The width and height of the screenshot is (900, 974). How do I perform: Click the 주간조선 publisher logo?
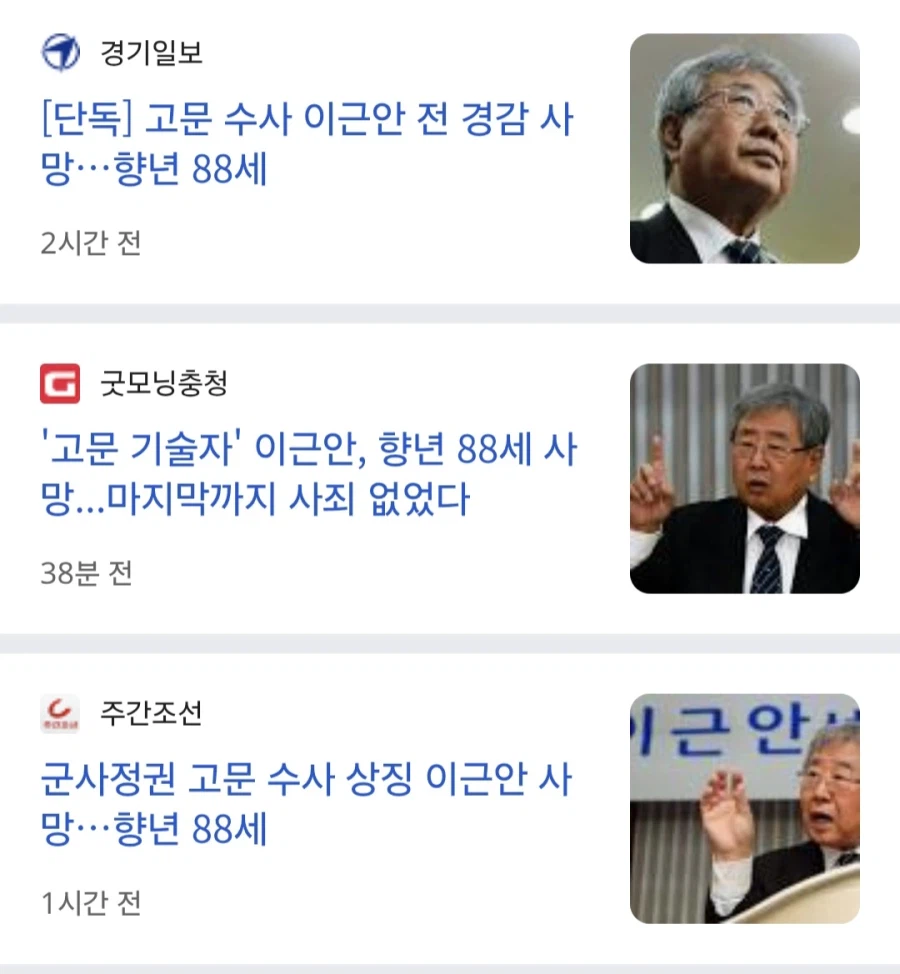tap(60, 713)
